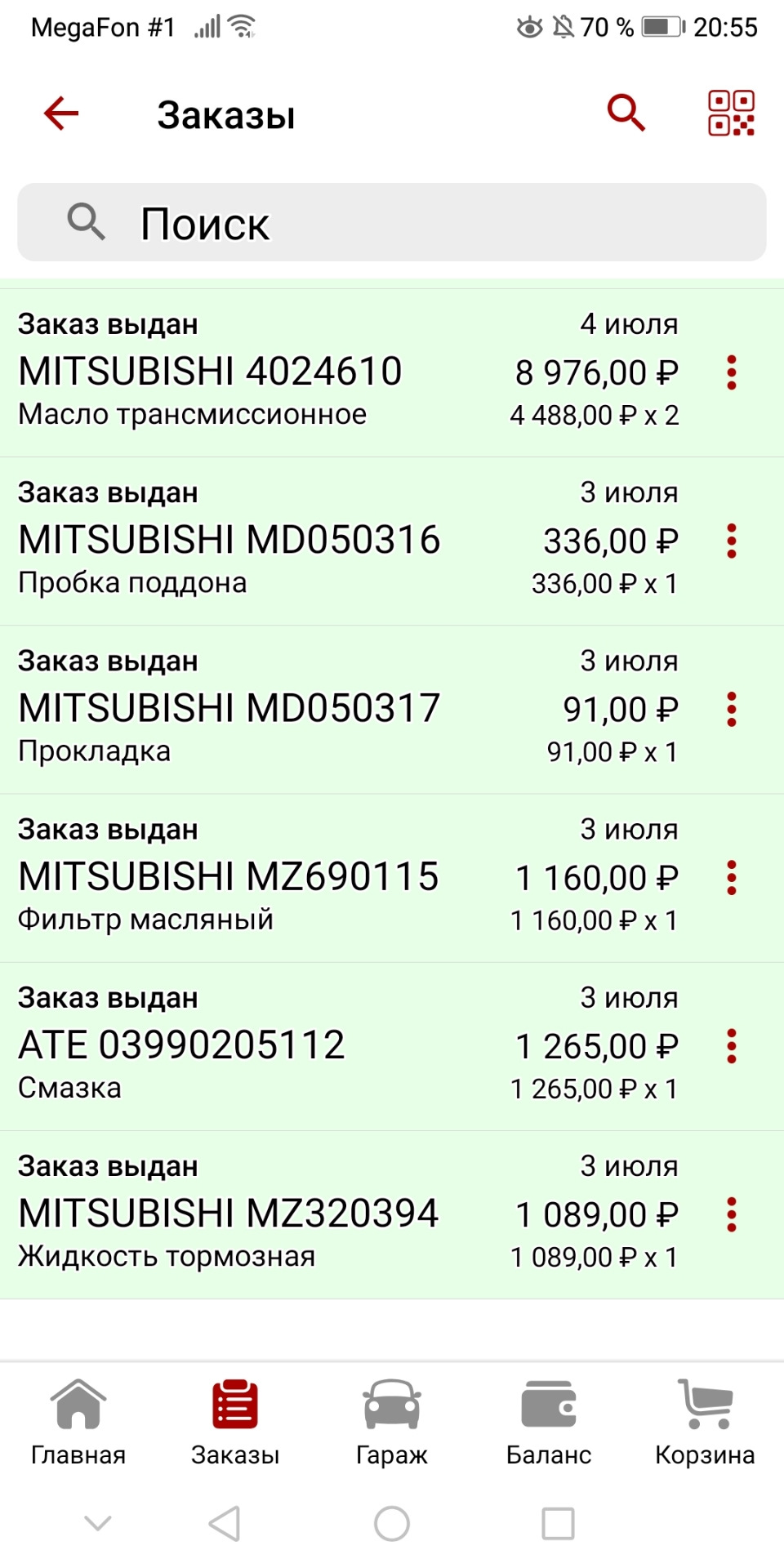Open the ATE 03990205112 Смазка order
784x1568 pixels.
tap(327, 1046)
